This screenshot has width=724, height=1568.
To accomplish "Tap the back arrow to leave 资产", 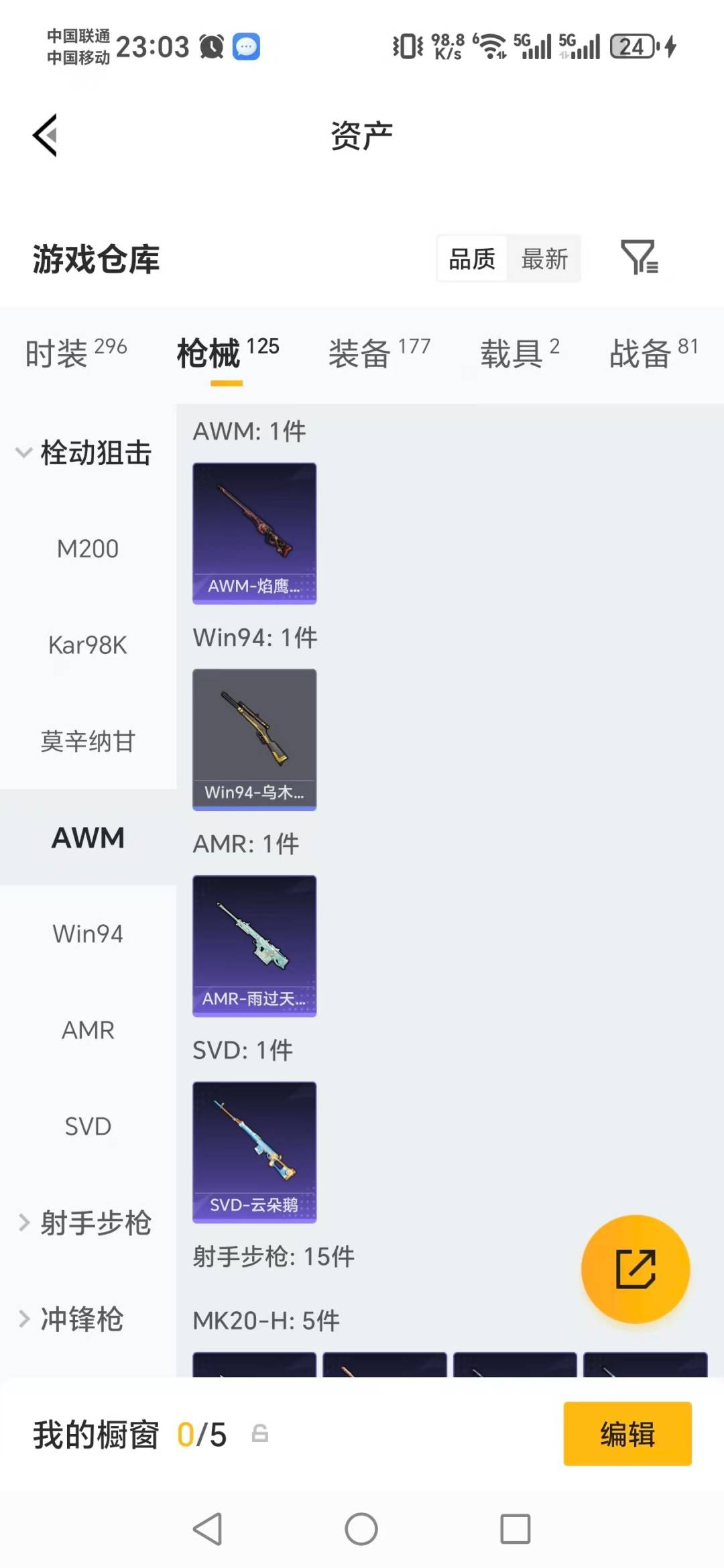I will click(x=44, y=134).
